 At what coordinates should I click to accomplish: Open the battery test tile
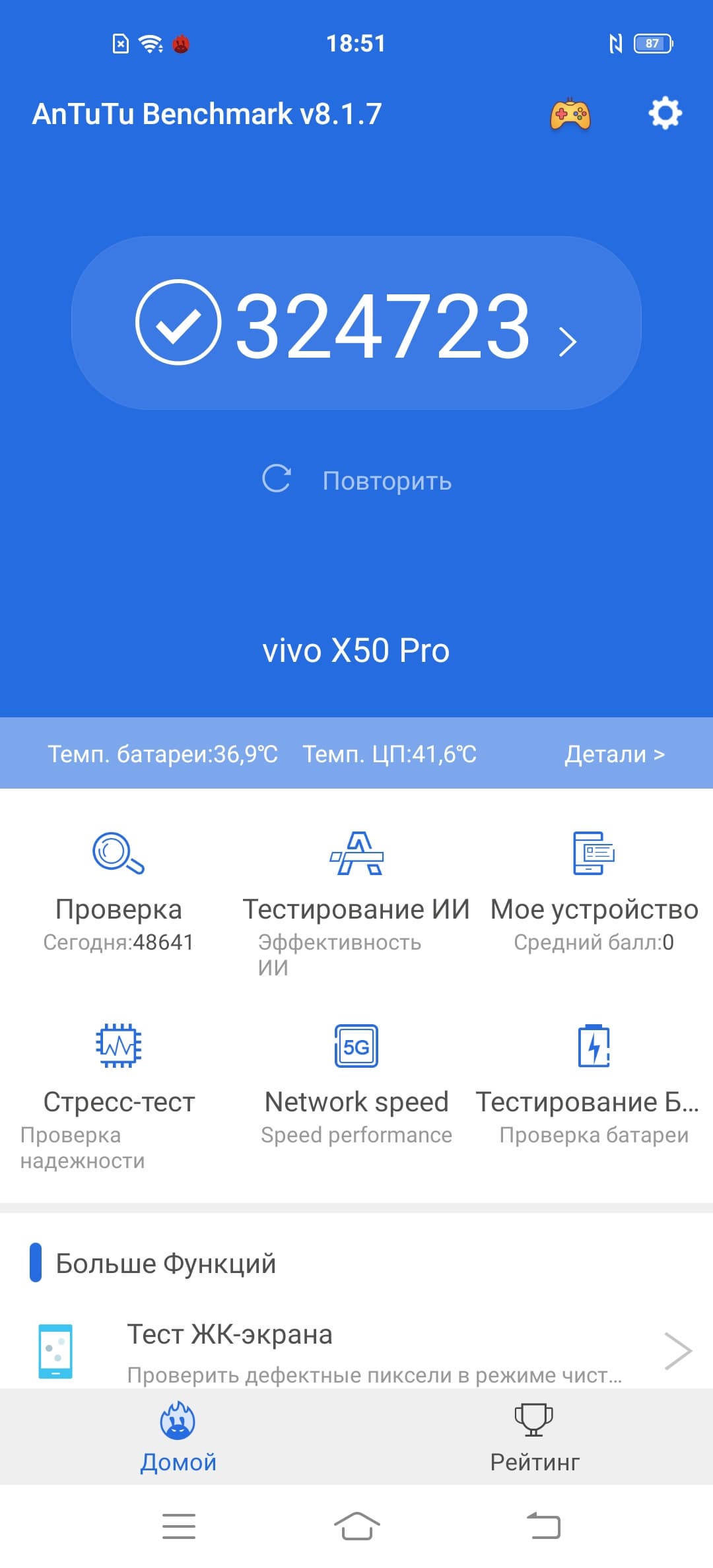point(594,1082)
